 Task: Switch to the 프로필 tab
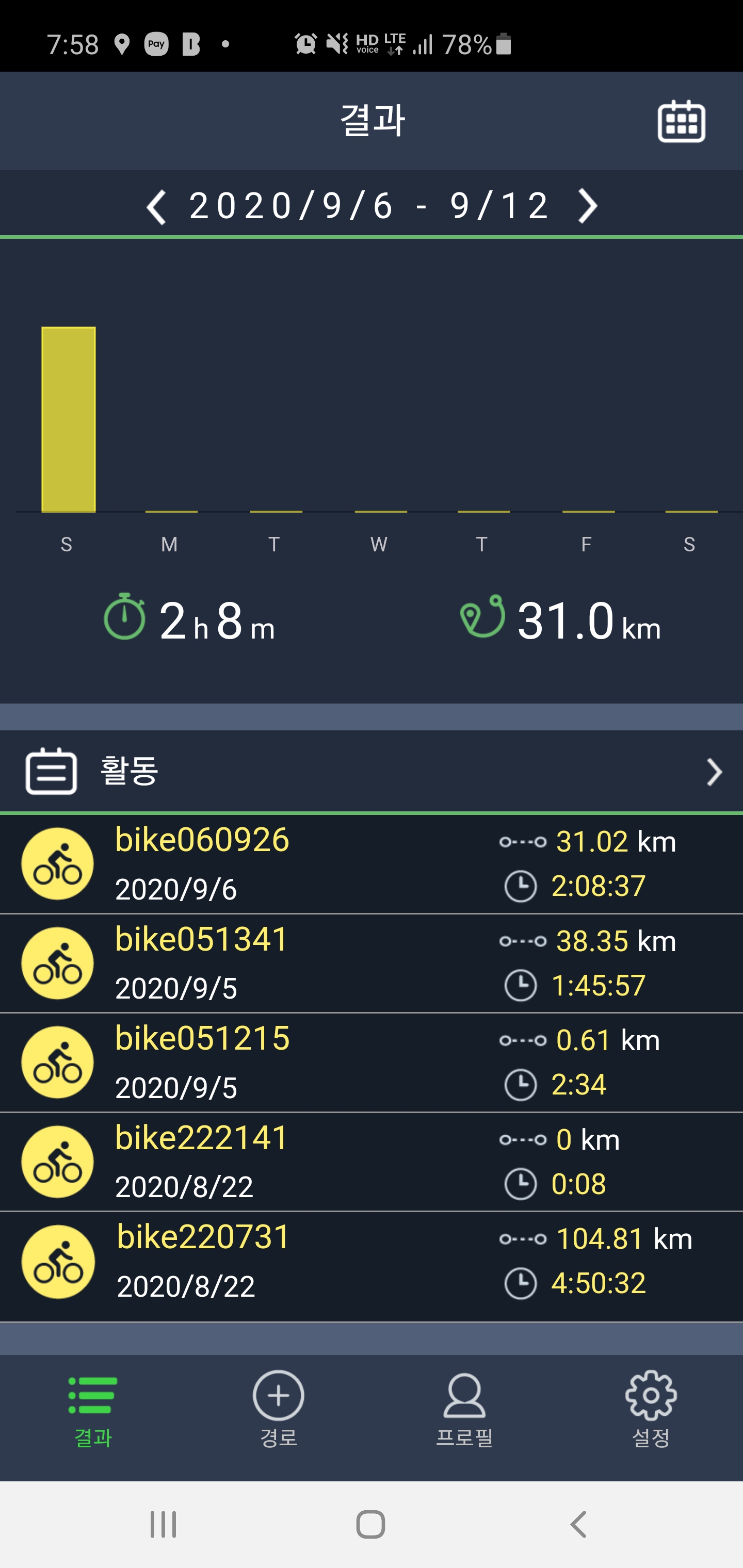point(464,1409)
